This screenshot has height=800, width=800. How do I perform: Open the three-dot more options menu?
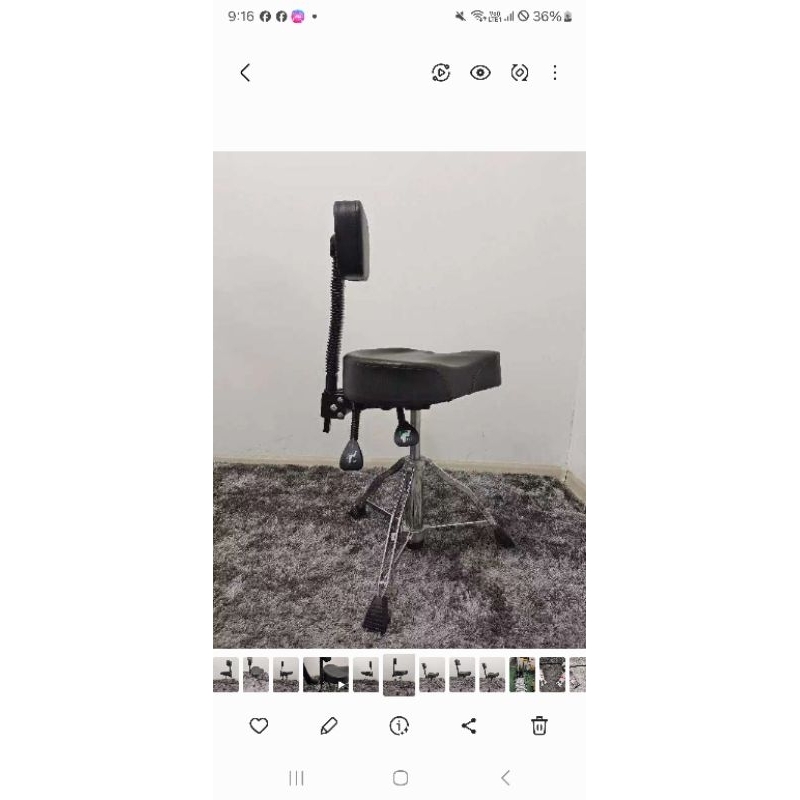coord(555,73)
